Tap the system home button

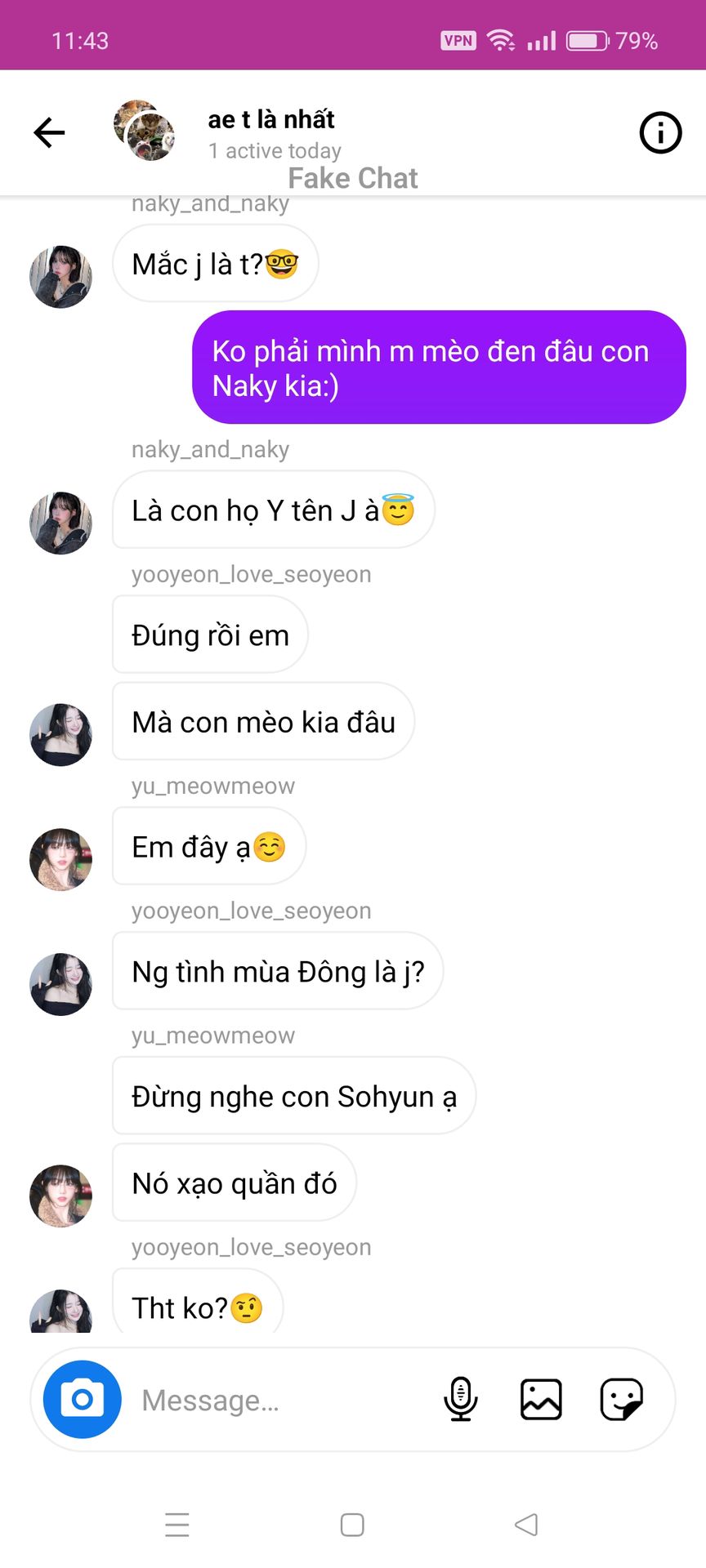point(352,1525)
